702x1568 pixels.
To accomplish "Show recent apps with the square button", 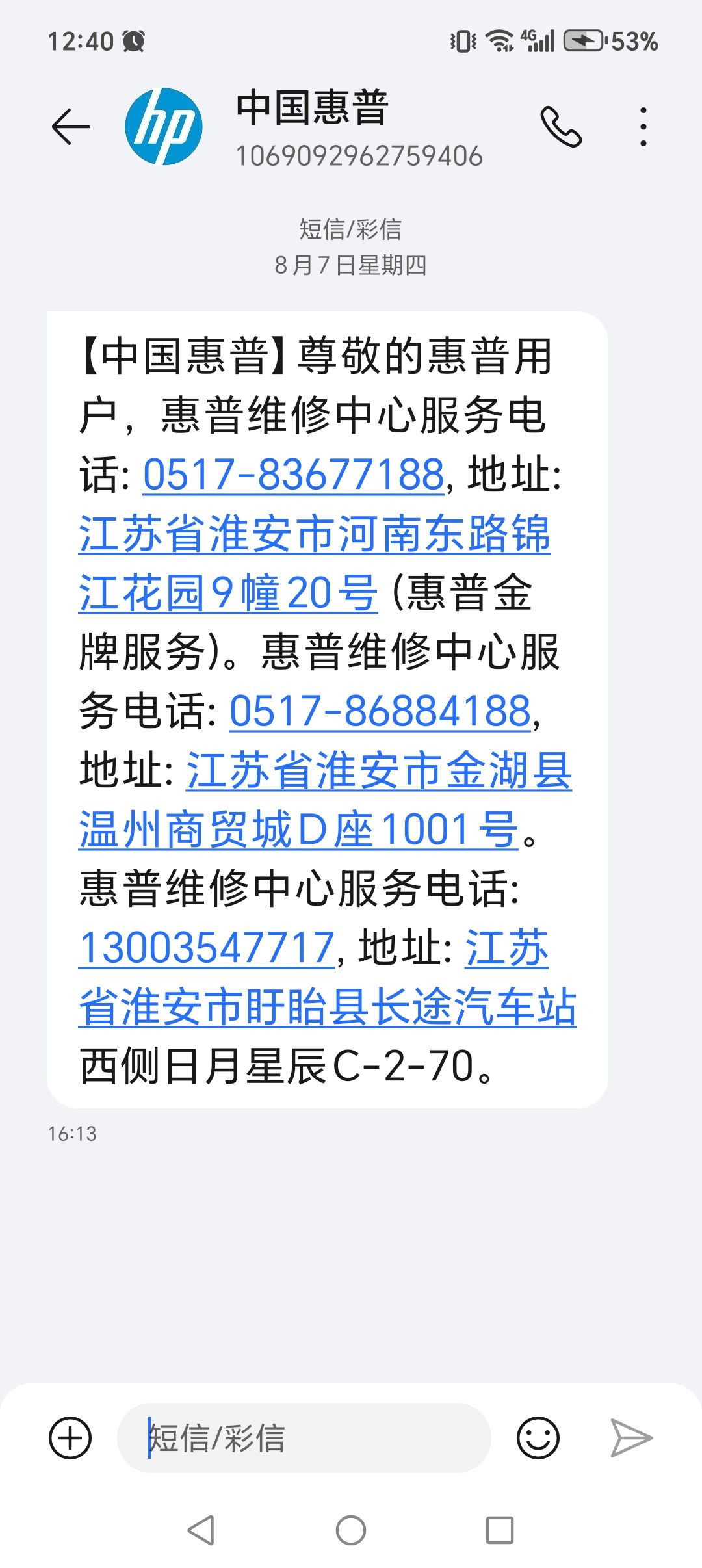I will pyautogui.click(x=500, y=1530).
